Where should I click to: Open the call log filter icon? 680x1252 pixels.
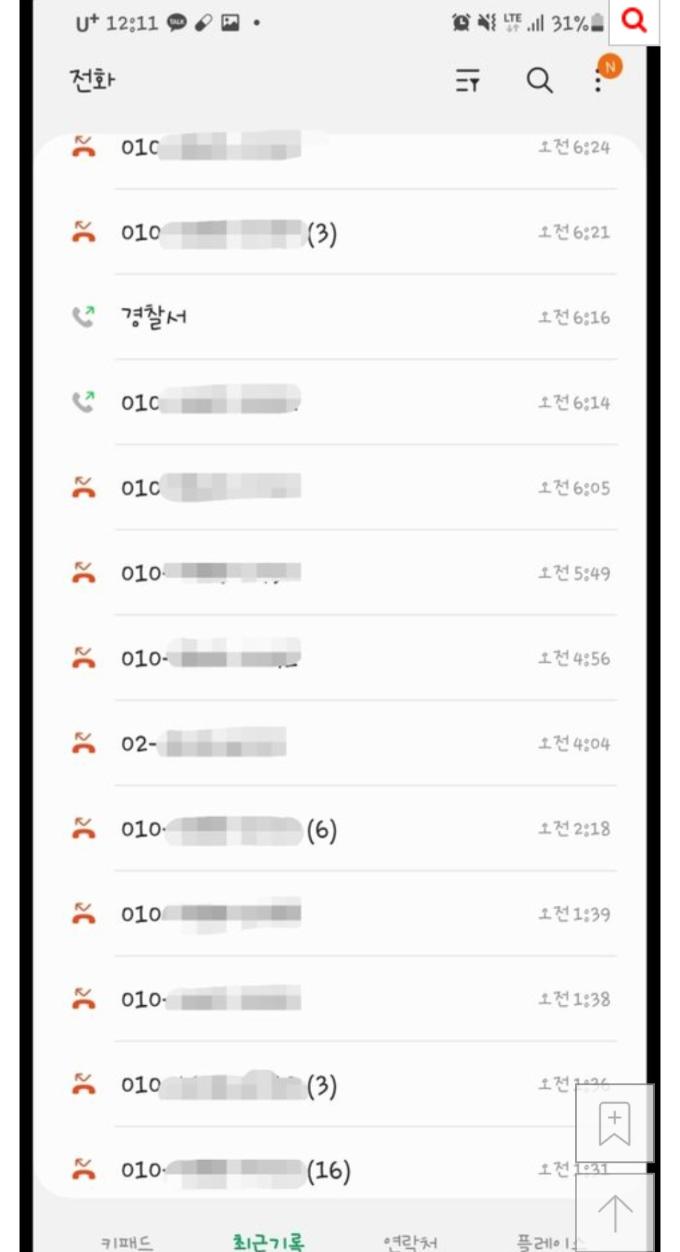[468, 82]
